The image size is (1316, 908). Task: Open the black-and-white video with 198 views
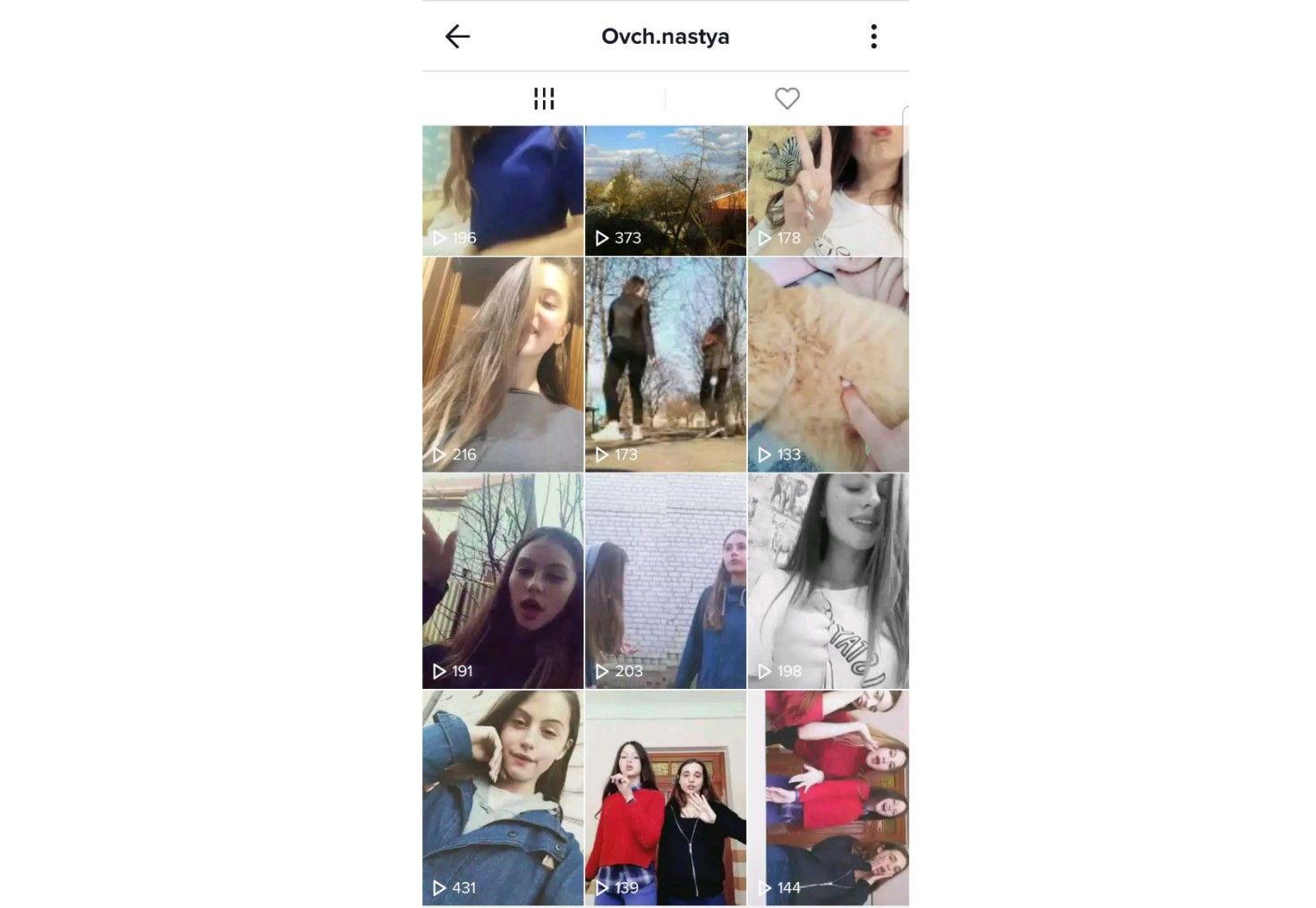point(828,581)
